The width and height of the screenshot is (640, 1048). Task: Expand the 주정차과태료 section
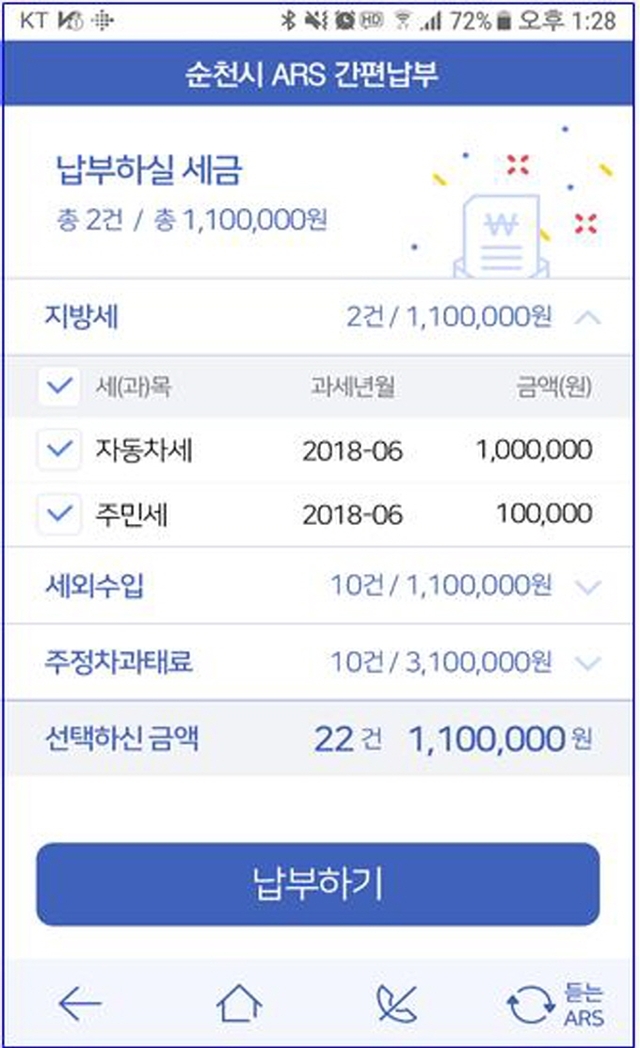(589, 662)
